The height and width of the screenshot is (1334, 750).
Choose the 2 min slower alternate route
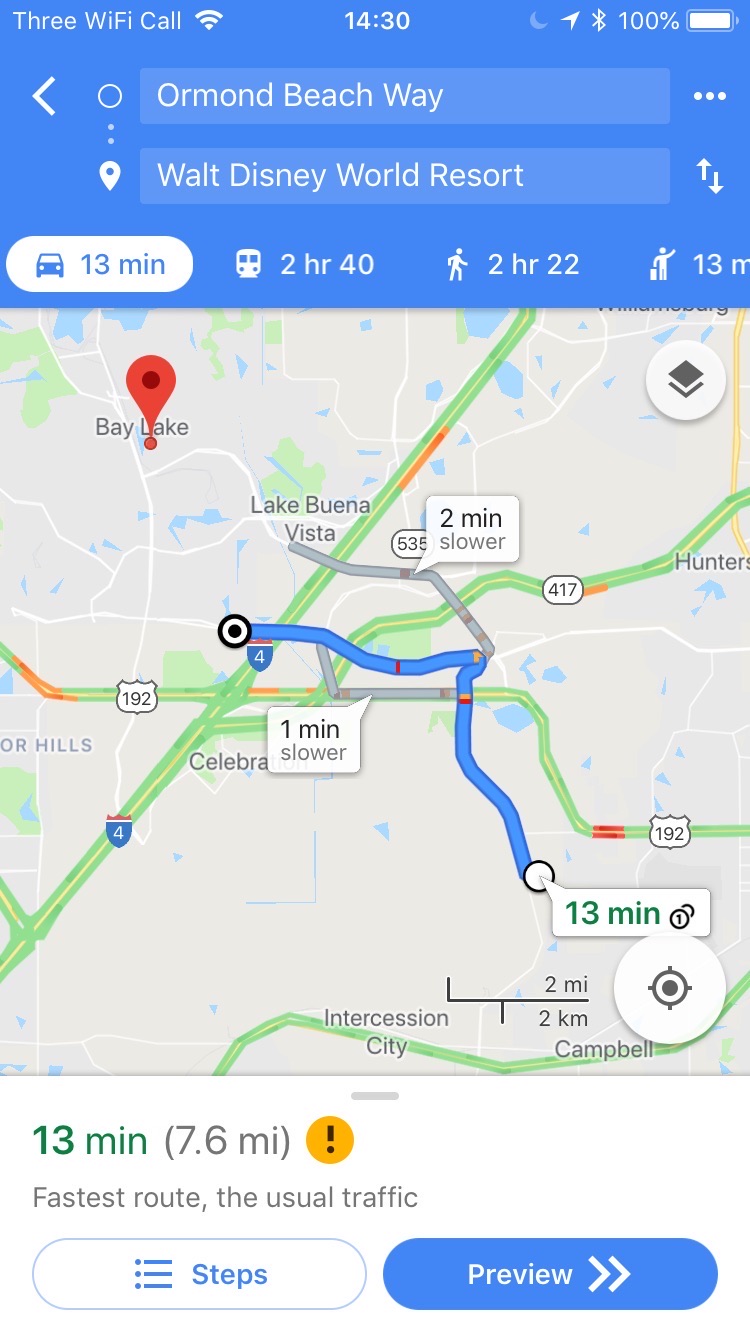[472, 529]
